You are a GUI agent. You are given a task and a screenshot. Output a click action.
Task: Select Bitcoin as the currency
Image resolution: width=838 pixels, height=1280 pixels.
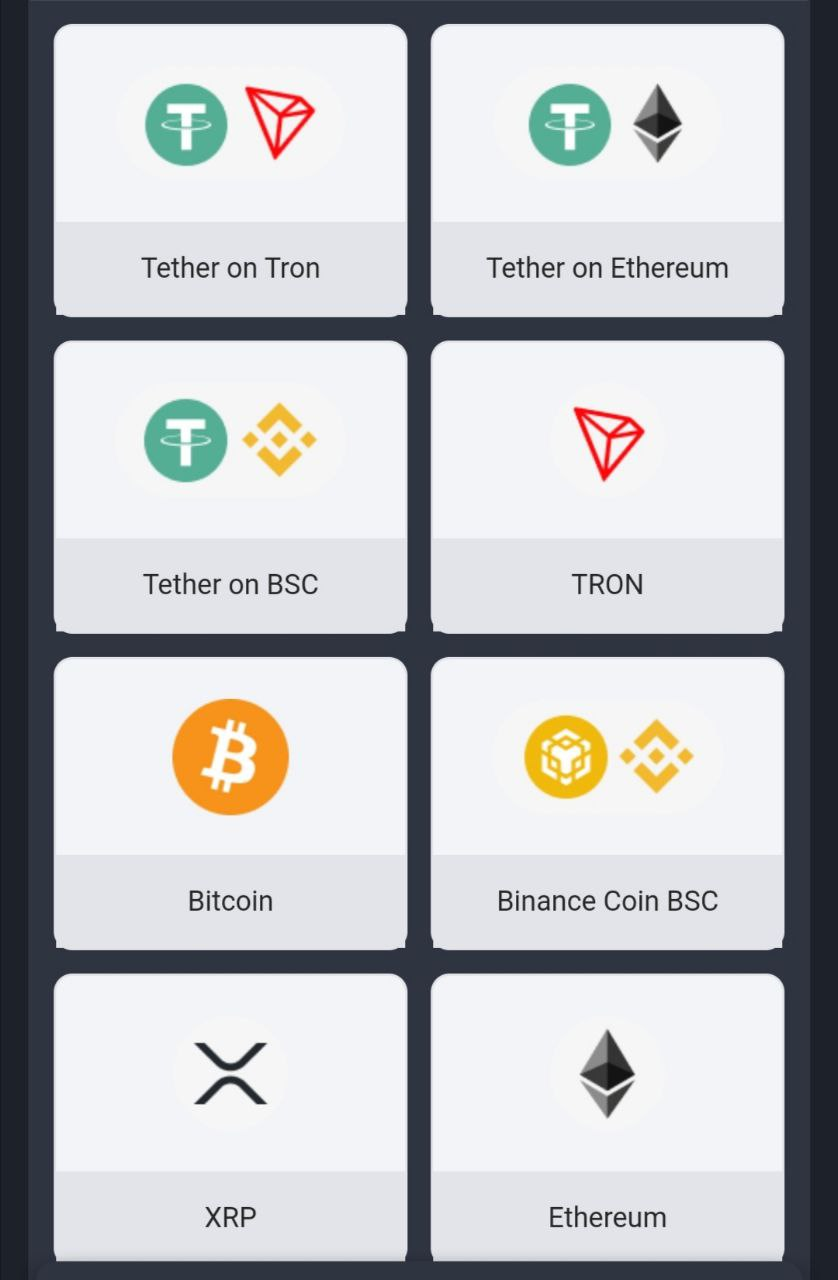click(230, 802)
